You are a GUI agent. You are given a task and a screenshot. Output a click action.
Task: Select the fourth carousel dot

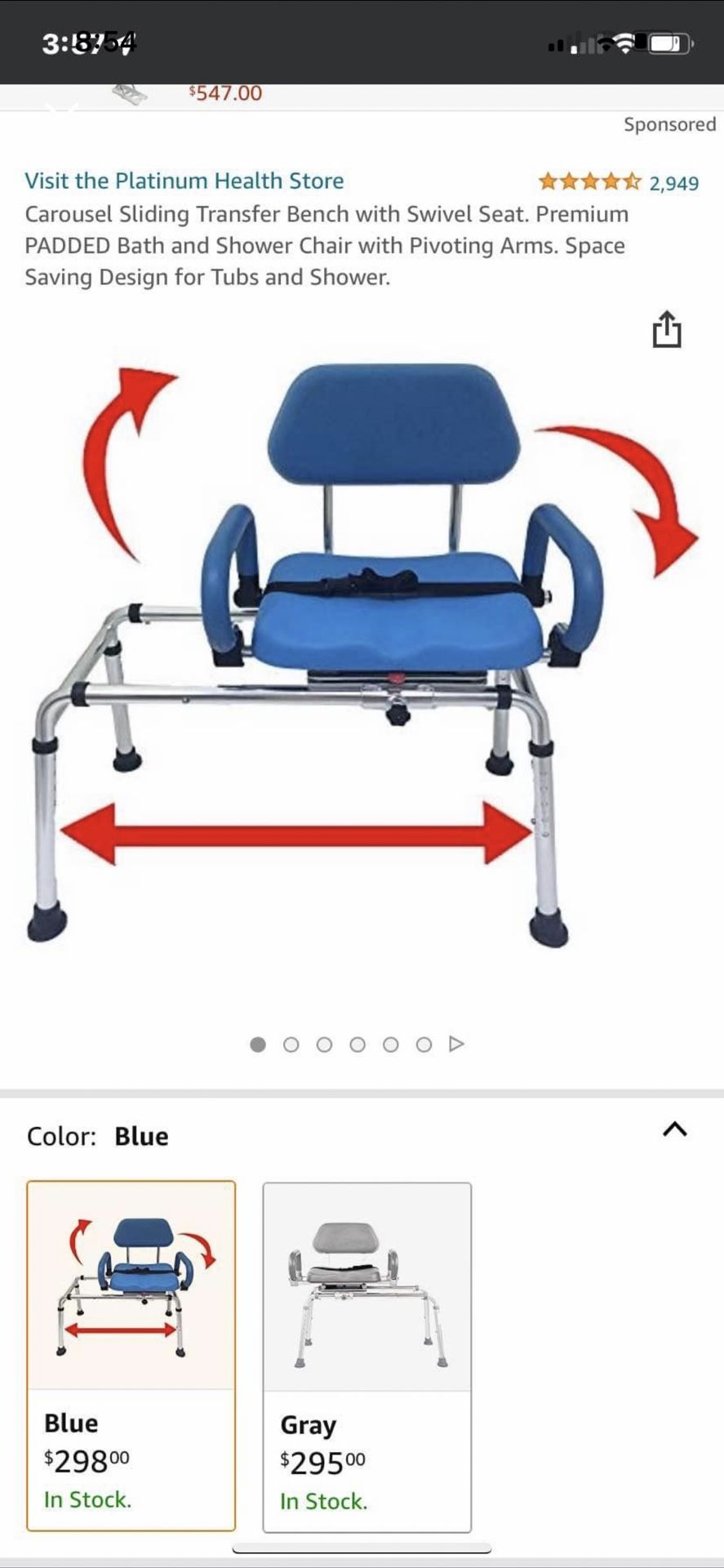358,1043
